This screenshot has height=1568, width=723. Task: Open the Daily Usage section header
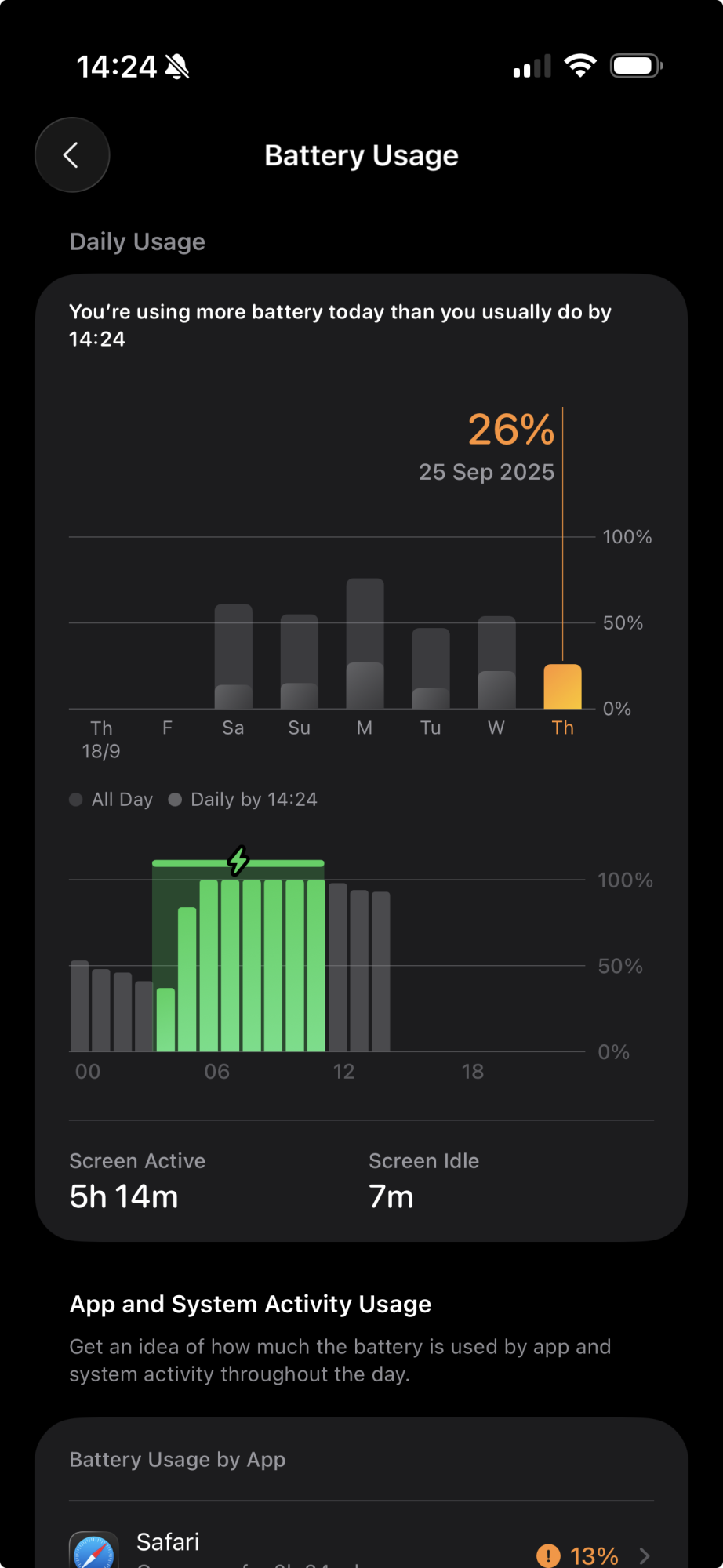(137, 241)
